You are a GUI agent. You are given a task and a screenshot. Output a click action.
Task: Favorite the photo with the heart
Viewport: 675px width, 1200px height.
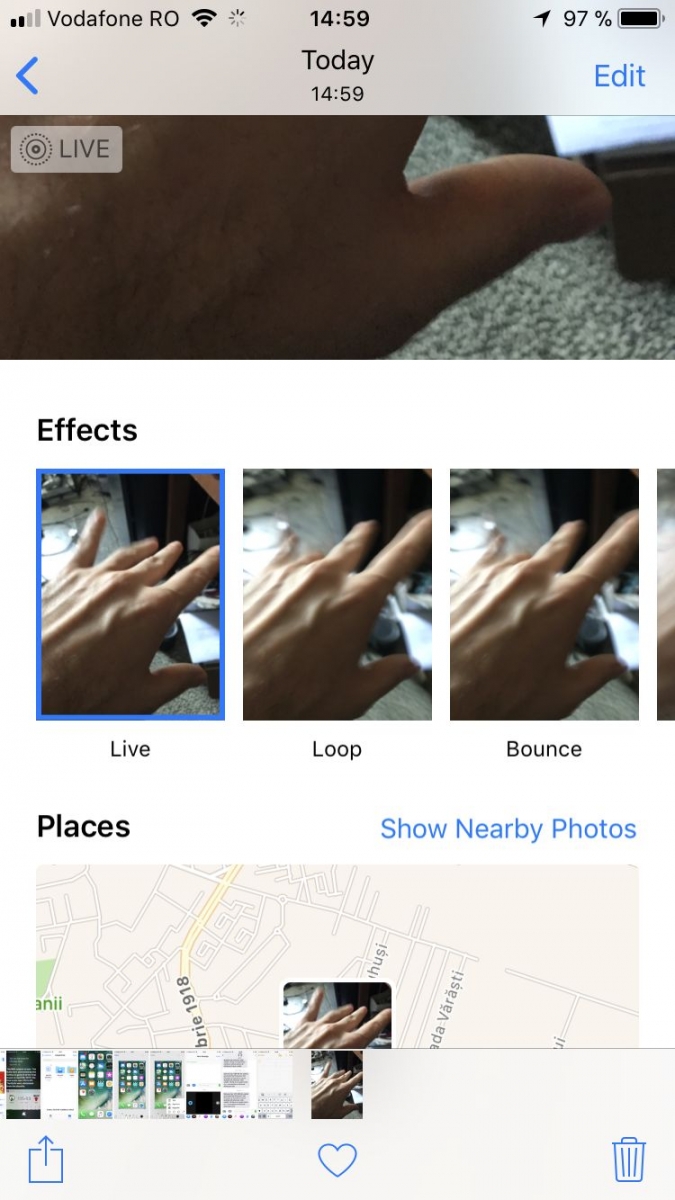(x=337, y=1160)
